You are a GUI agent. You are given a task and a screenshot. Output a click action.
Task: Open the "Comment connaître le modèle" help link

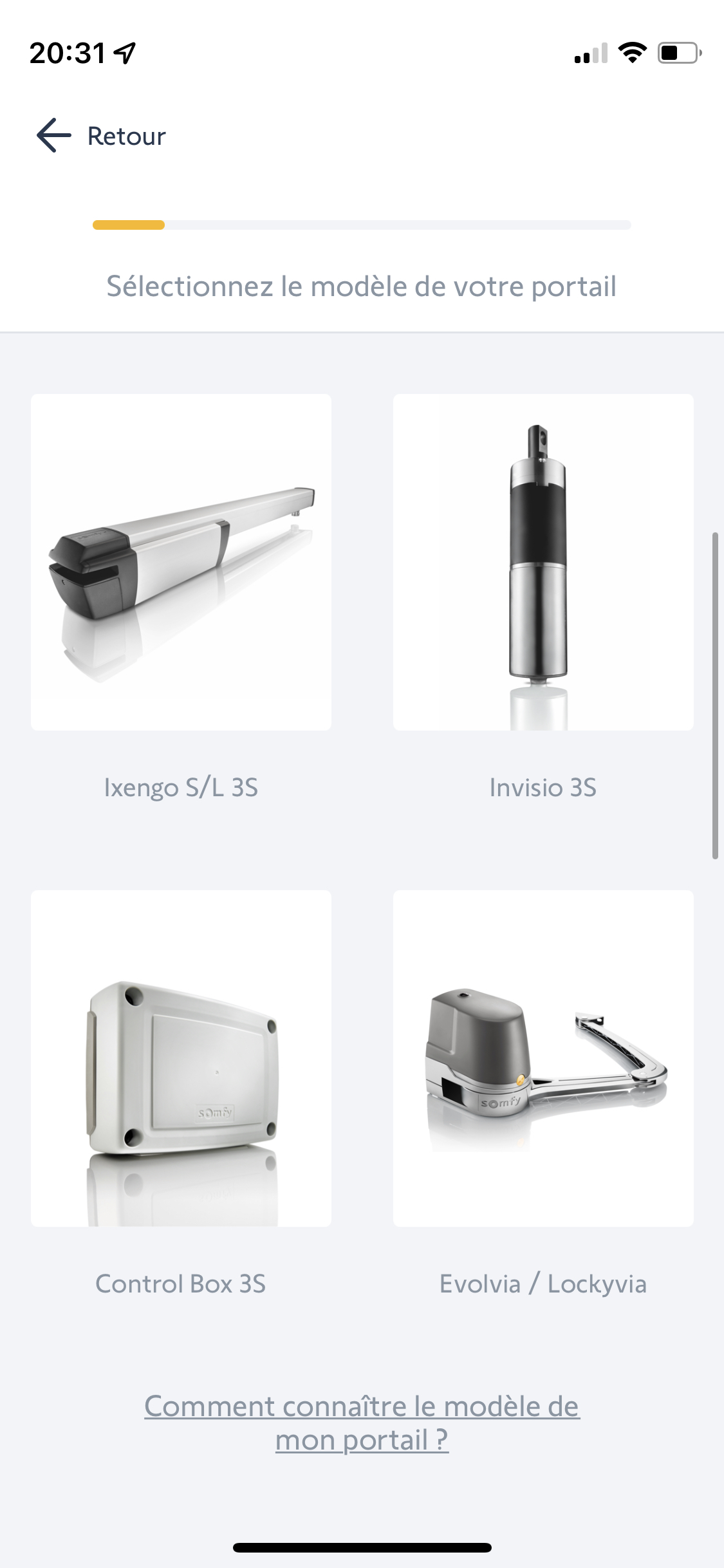[x=362, y=1423]
